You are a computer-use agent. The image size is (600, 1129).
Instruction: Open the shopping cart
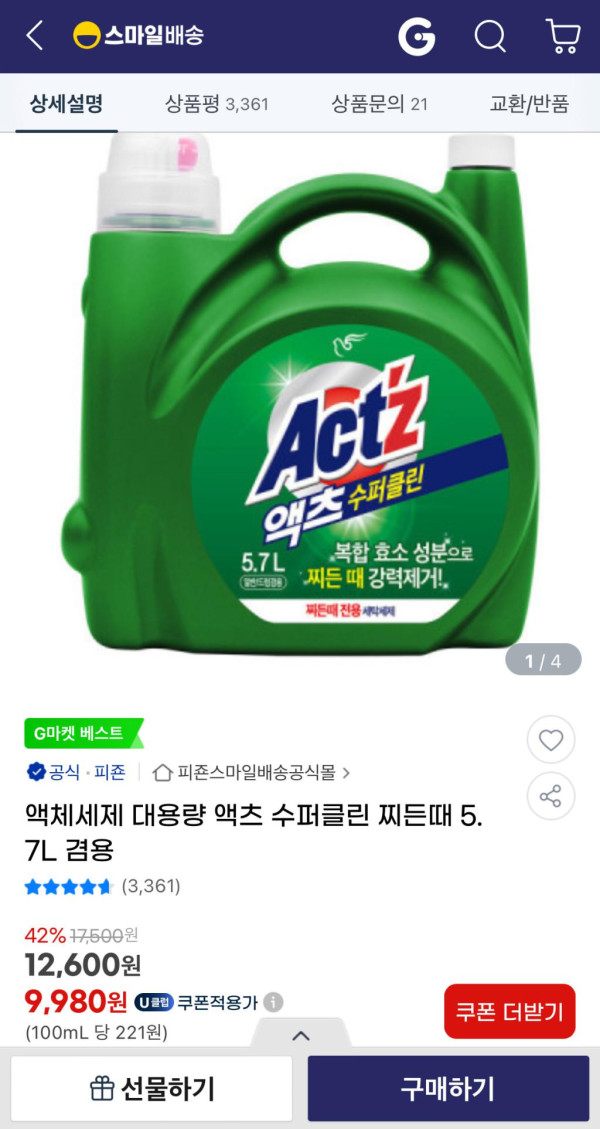[563, 37]
